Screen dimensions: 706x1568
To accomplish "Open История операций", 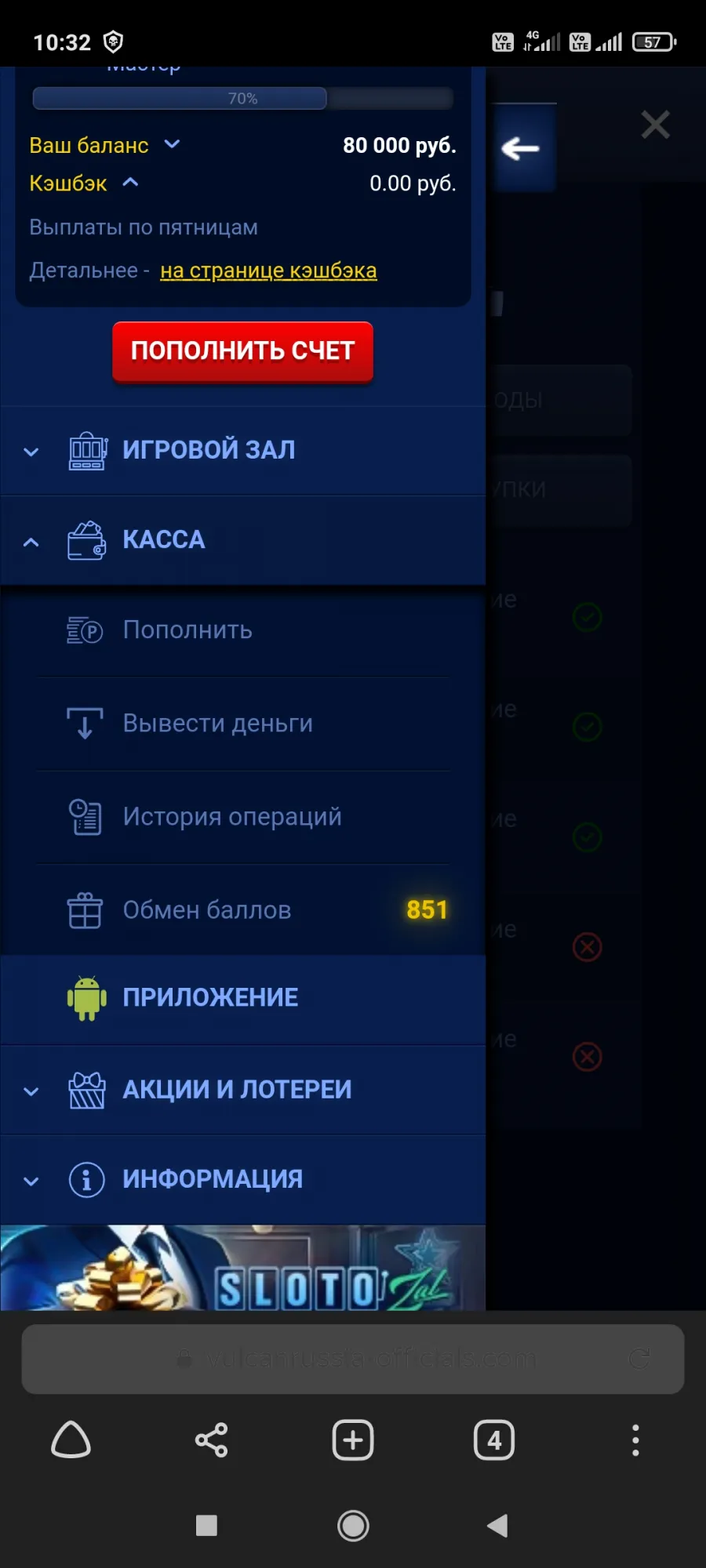I will pos(242,817).
